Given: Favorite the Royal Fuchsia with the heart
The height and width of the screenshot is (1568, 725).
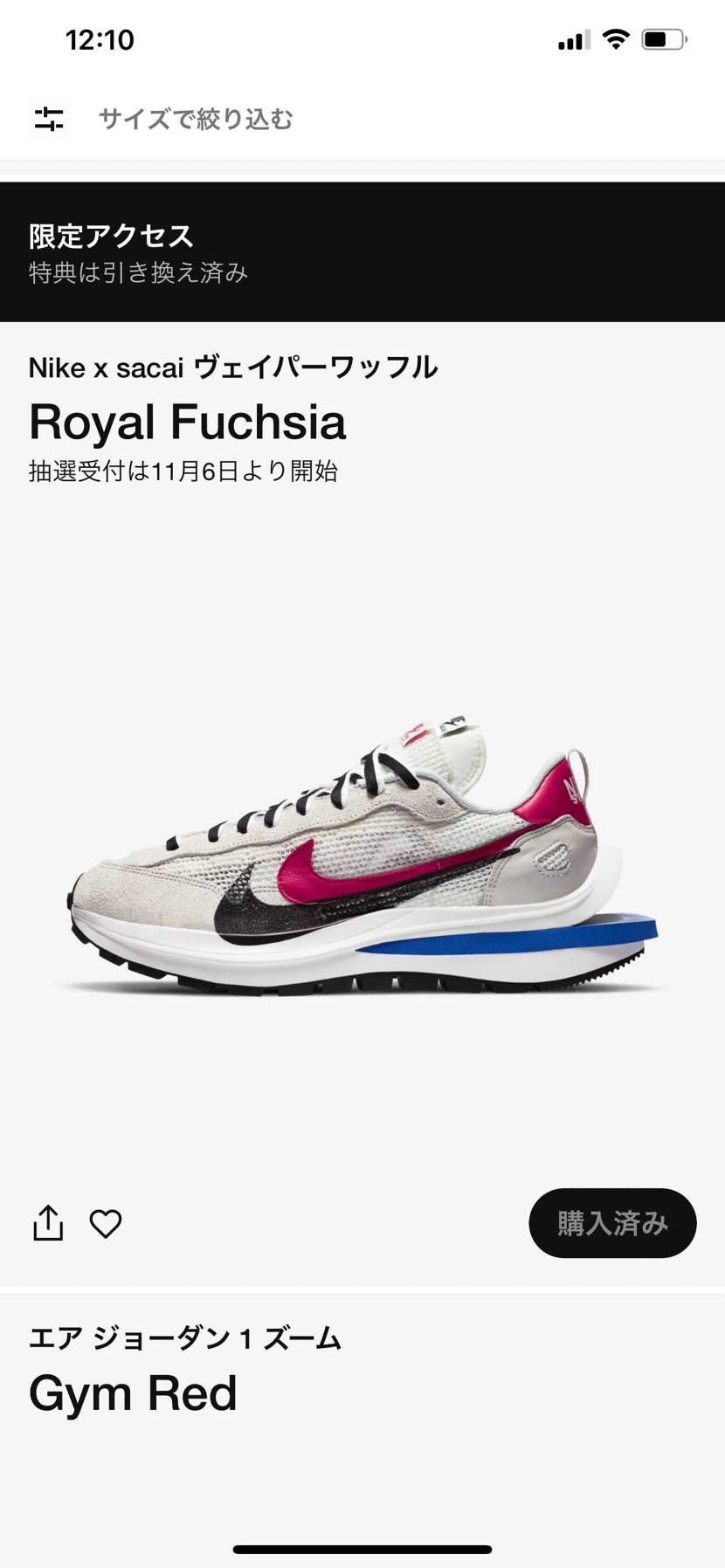Looking at the screenshot, I should pos(106,1223).
